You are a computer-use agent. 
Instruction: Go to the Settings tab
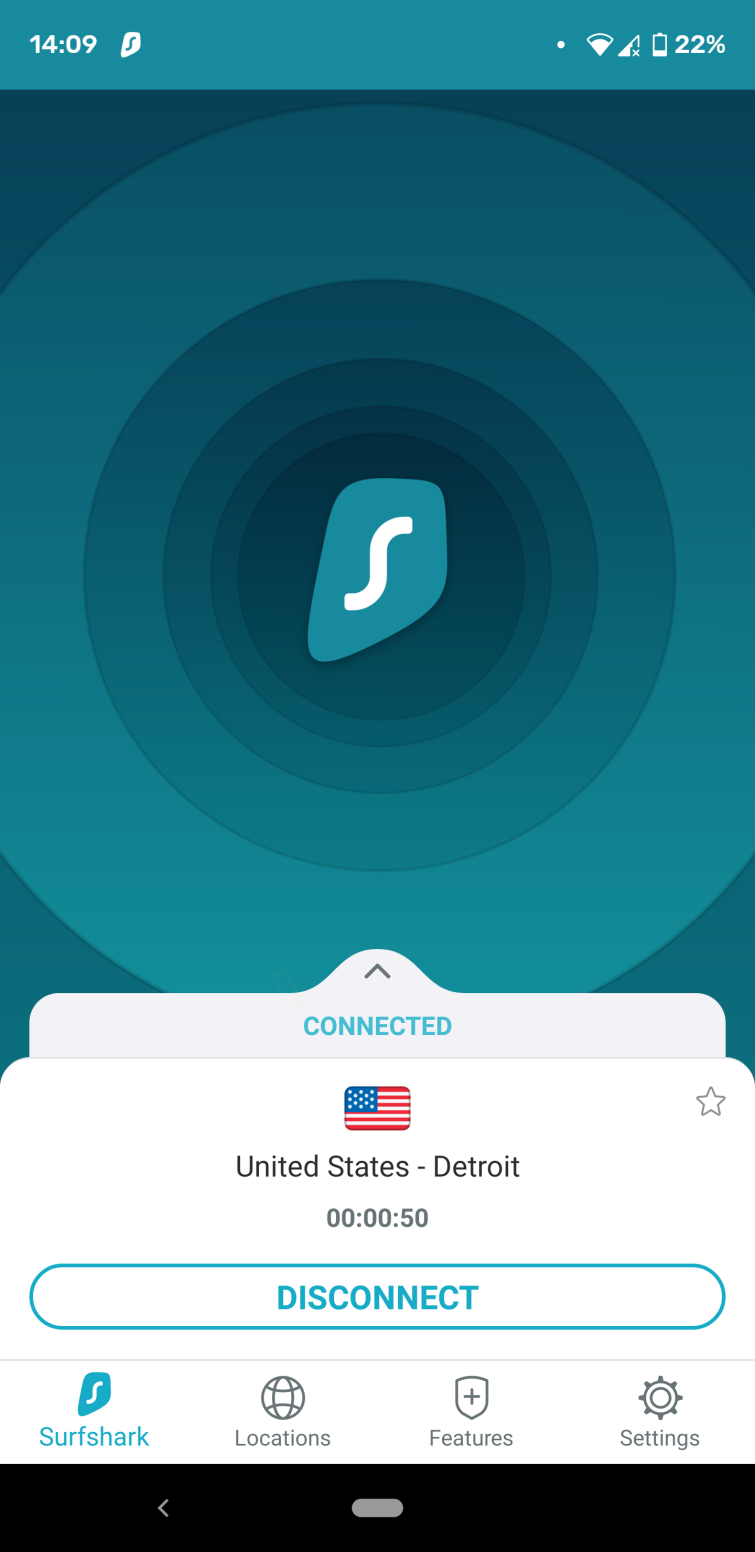[660, 1413]
